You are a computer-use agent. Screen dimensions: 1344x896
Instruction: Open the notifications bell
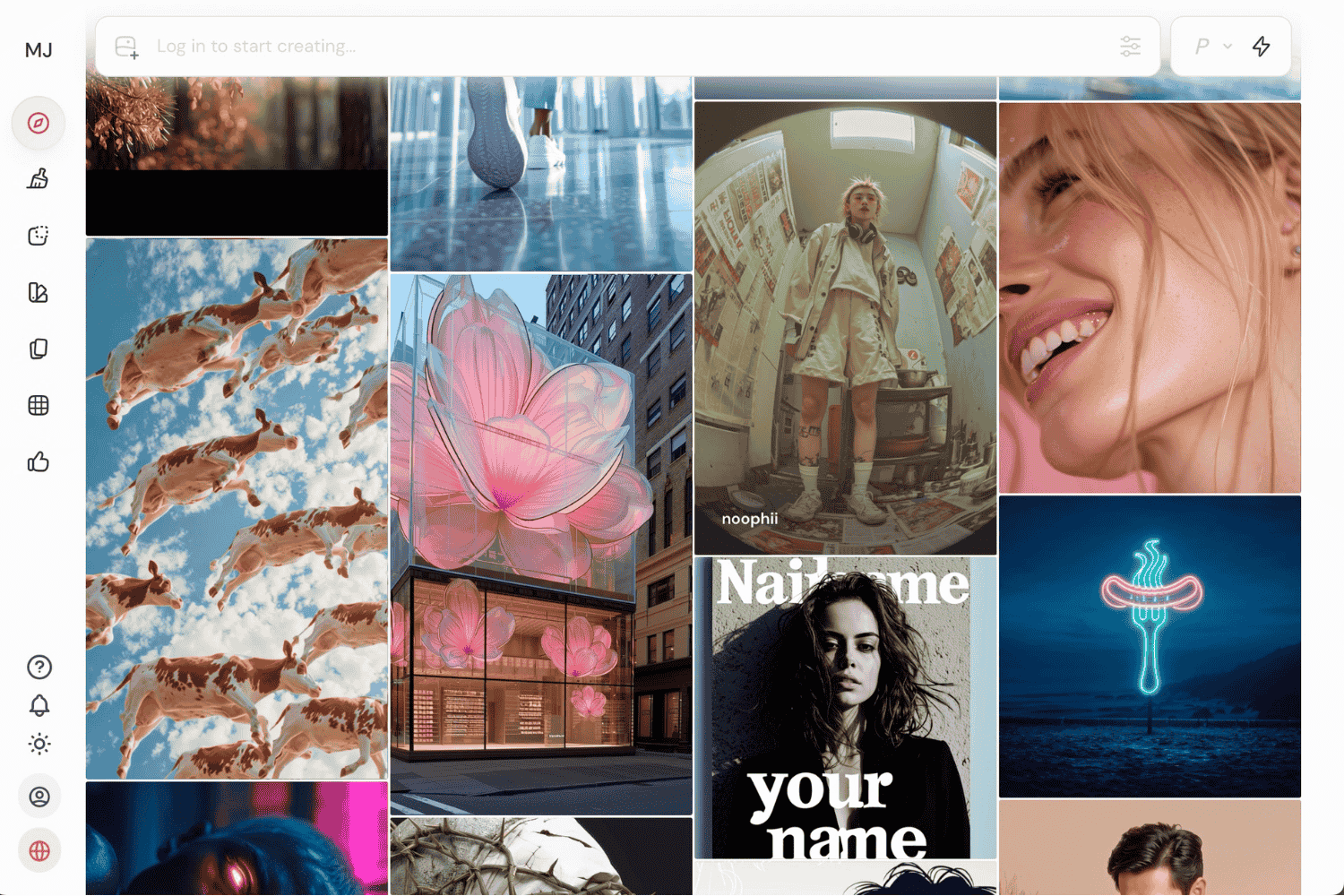pos(39,706)
